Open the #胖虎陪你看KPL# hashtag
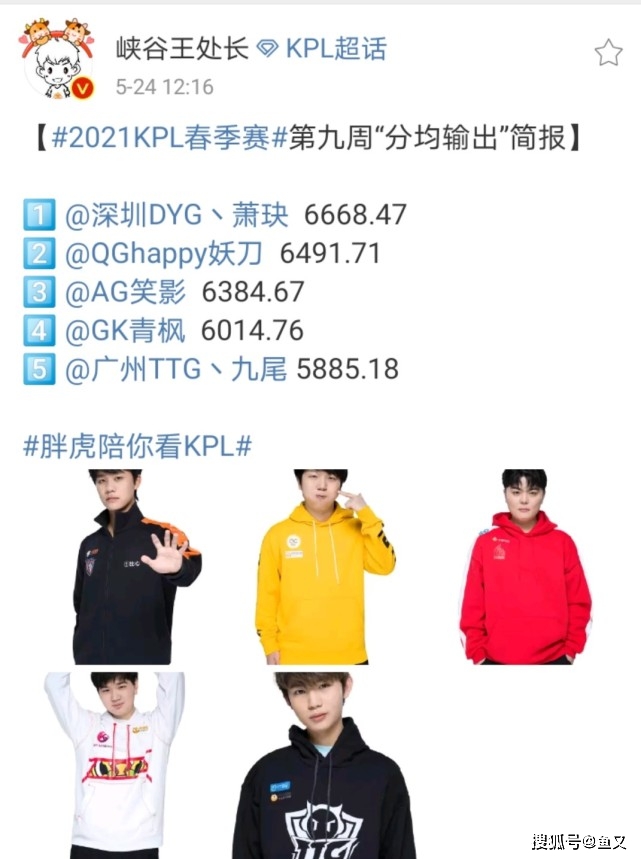641x859 pixels. click(137, 445)
